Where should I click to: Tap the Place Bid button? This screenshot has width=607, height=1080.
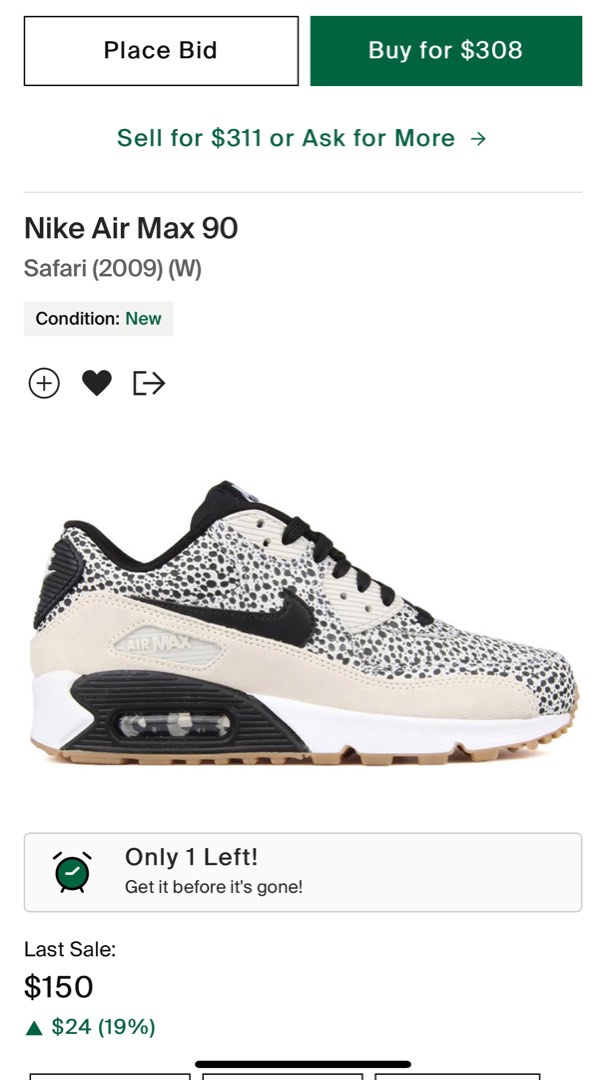pyautogui.click(x=161, y=50)
